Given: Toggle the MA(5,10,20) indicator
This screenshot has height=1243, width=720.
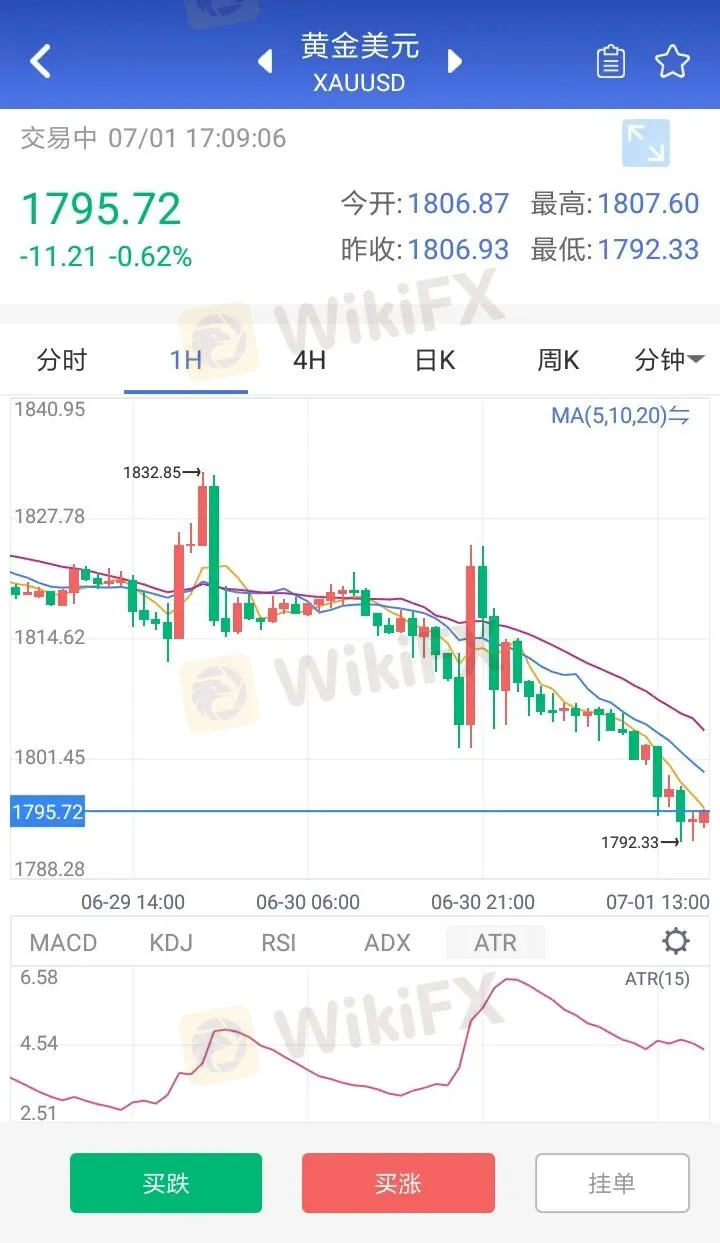Looking at the screenshot, I should pos(620,416).
